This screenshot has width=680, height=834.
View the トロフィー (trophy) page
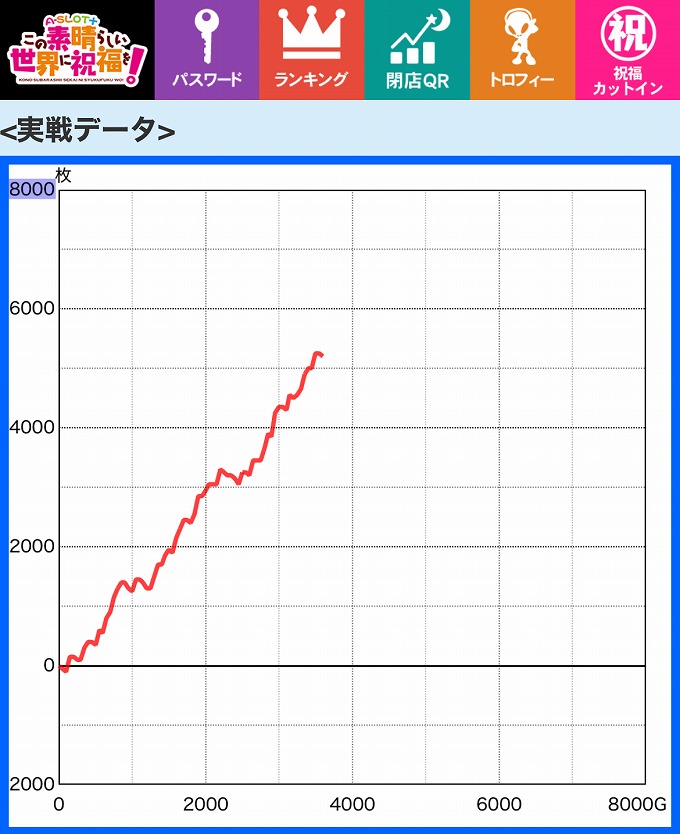coord(522,50)
